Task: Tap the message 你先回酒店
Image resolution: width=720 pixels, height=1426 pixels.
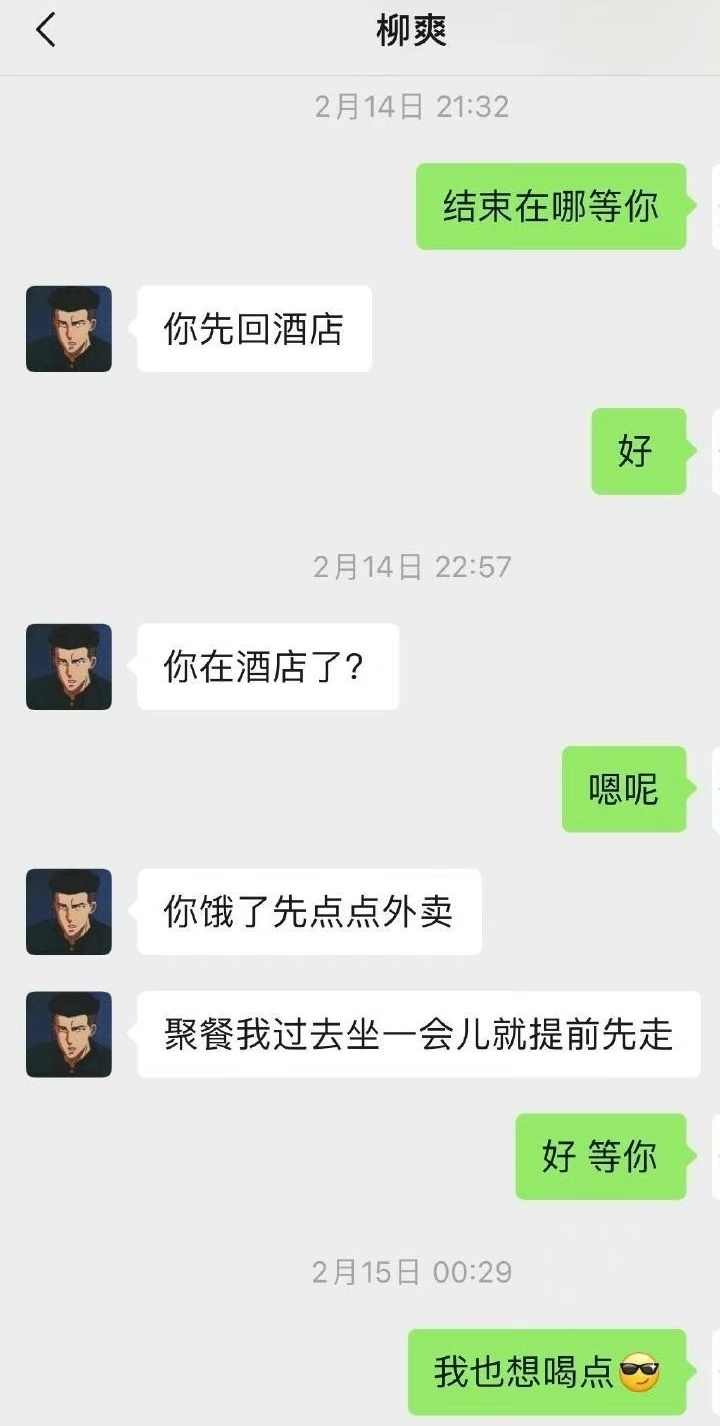Action: [253, 328]
